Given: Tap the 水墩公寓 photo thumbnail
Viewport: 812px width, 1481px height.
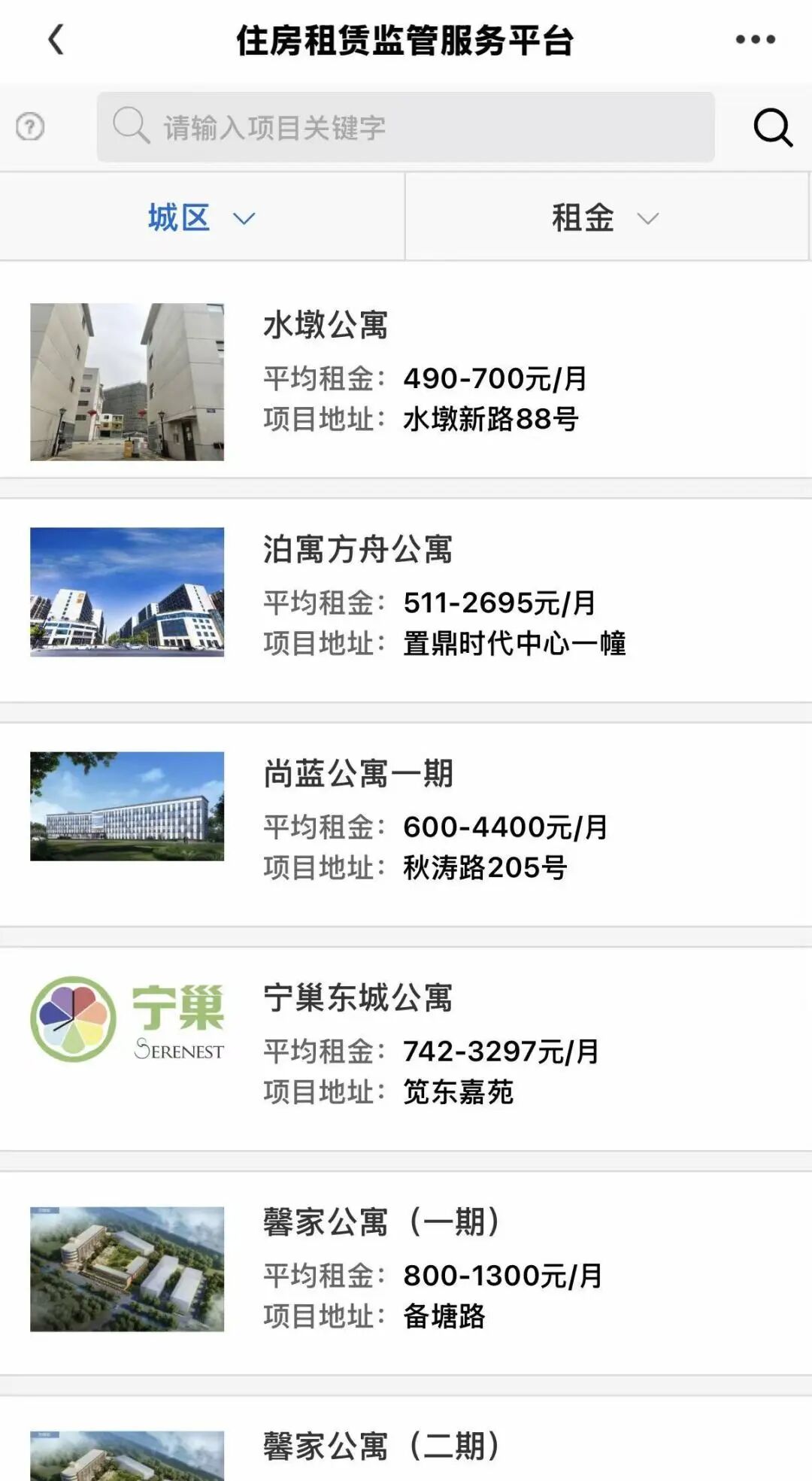Looking at the screenshot, I should [128, 380].
